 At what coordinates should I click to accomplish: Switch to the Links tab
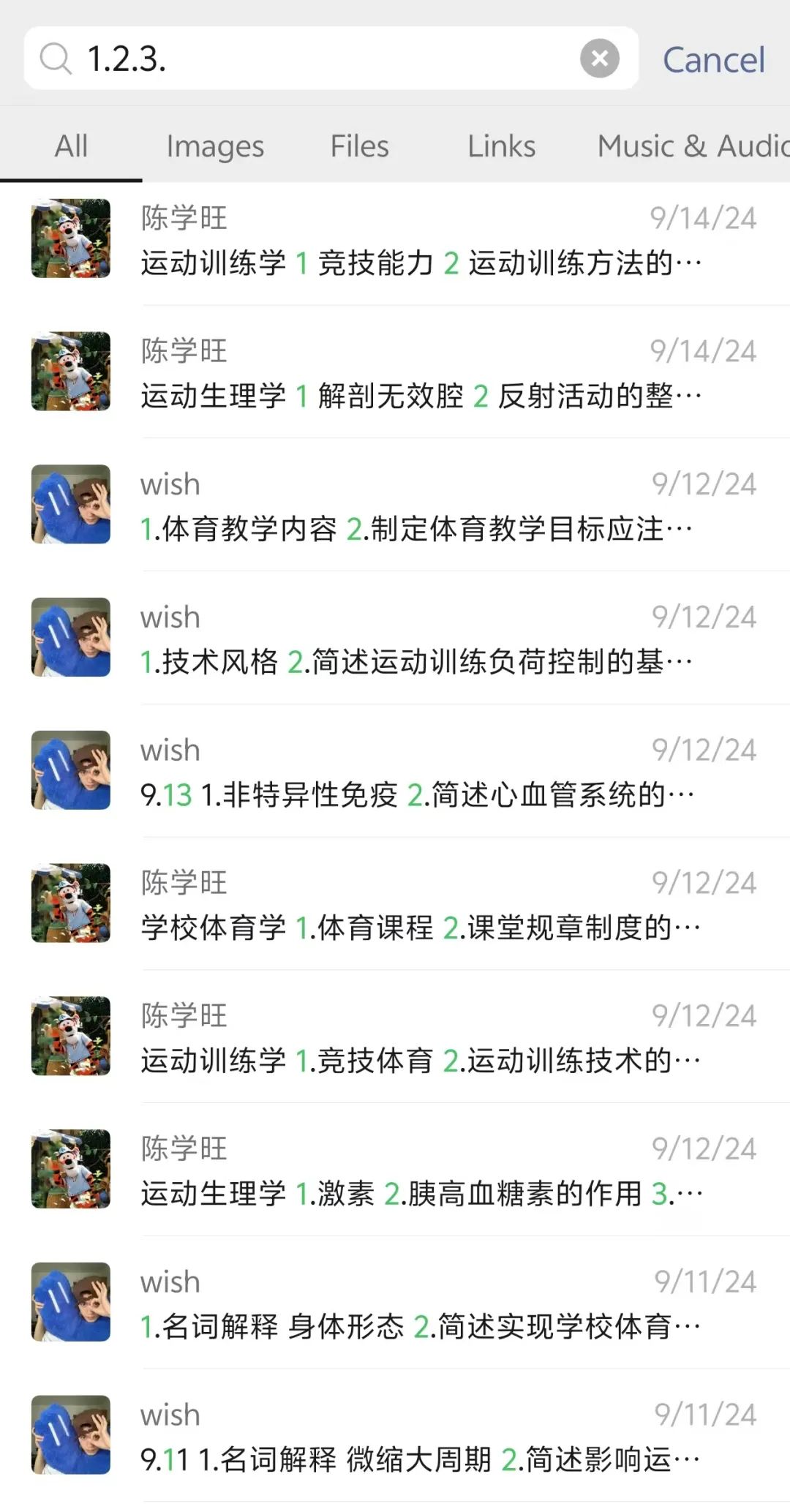click(x=501, y=146)
